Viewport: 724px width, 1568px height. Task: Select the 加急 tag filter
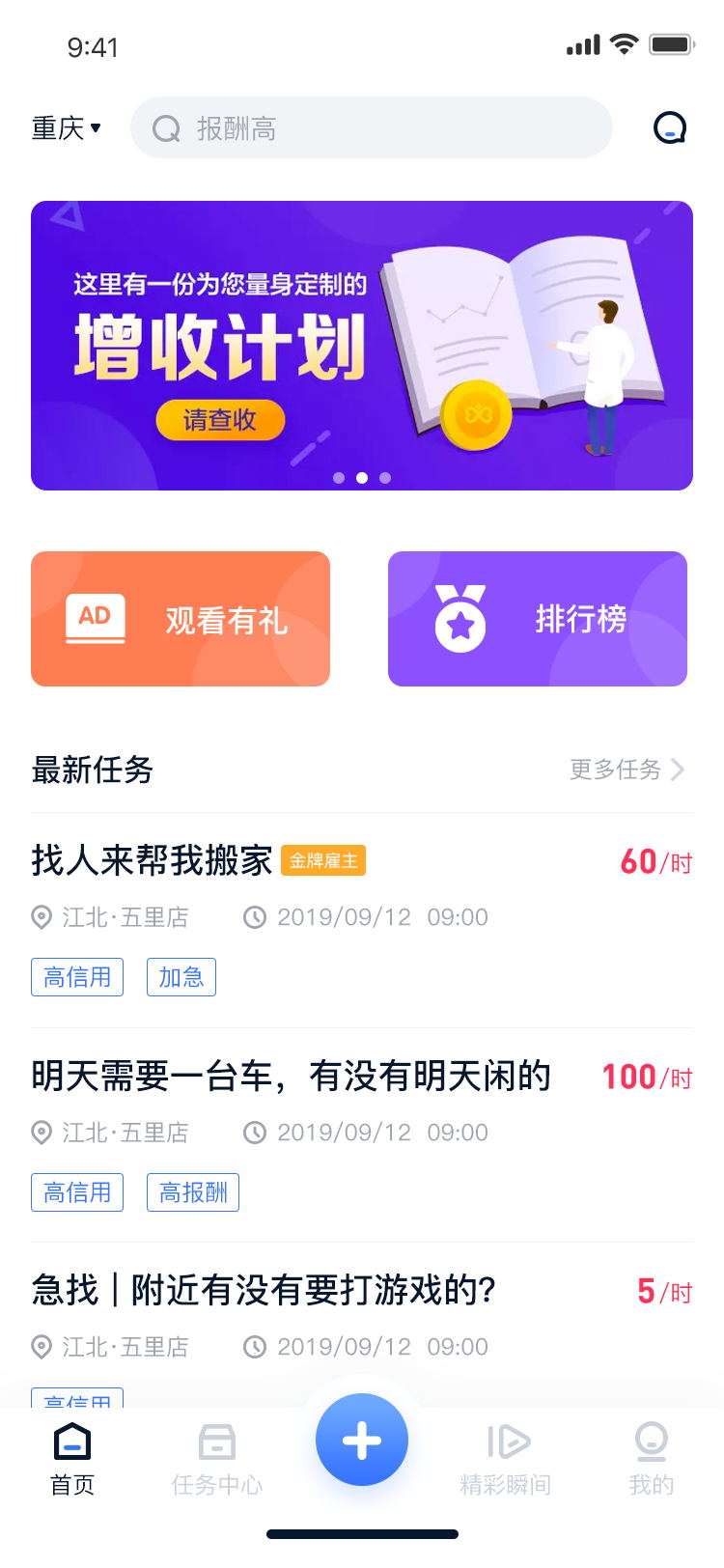(x=181, y=976)
